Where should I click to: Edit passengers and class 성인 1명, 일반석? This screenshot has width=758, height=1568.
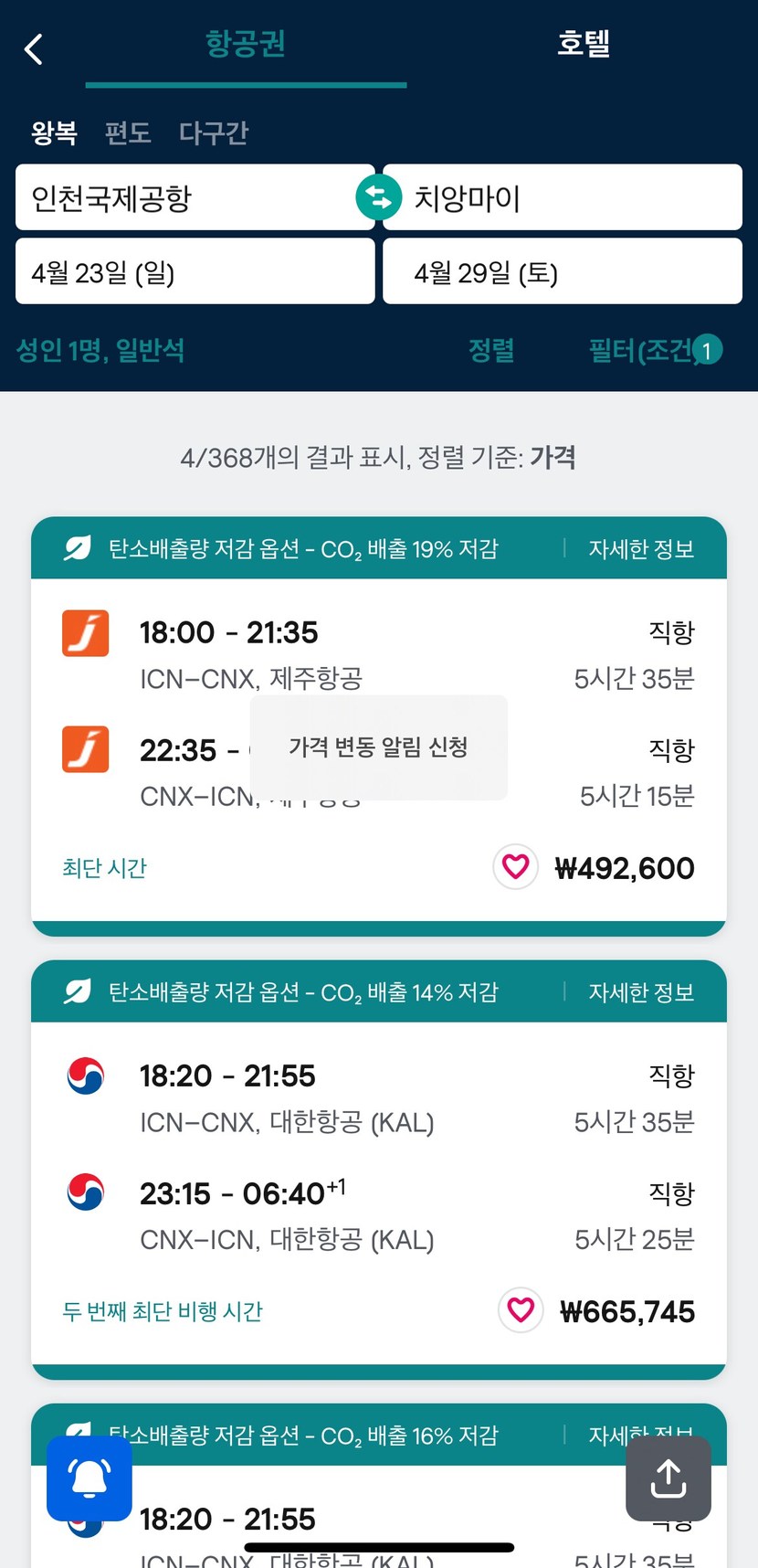pyautogui.click(x=100, y=350)
